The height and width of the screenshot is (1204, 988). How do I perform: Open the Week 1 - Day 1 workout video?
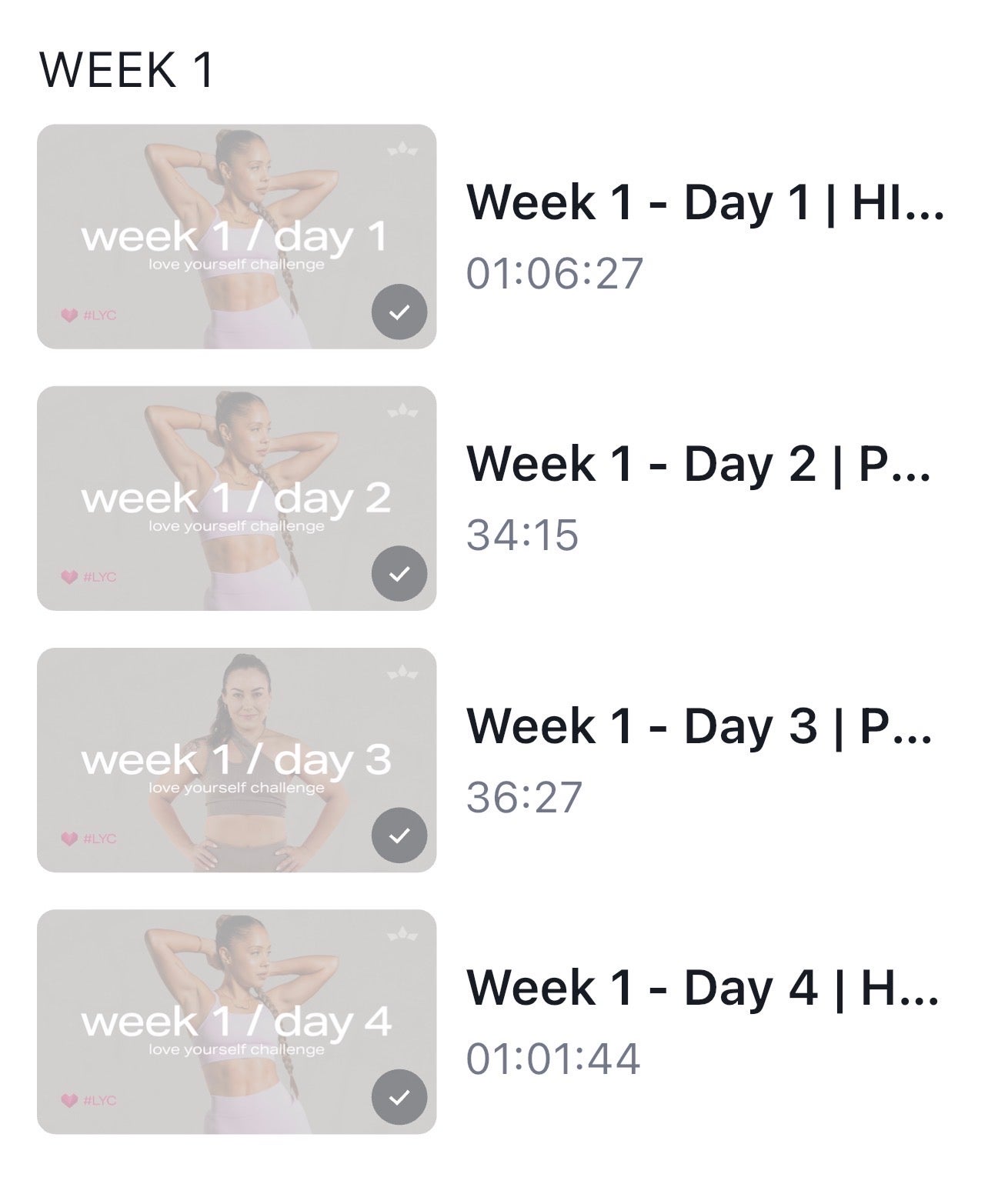pos(236,236)
